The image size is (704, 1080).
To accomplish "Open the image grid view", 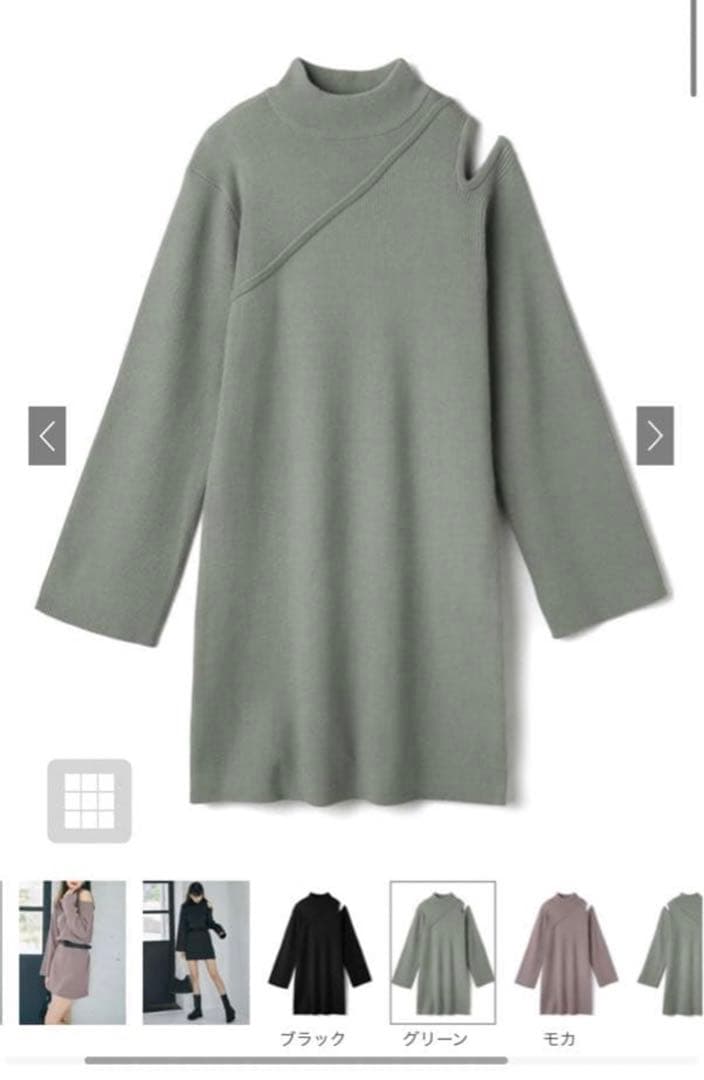I will click(90, 801).
